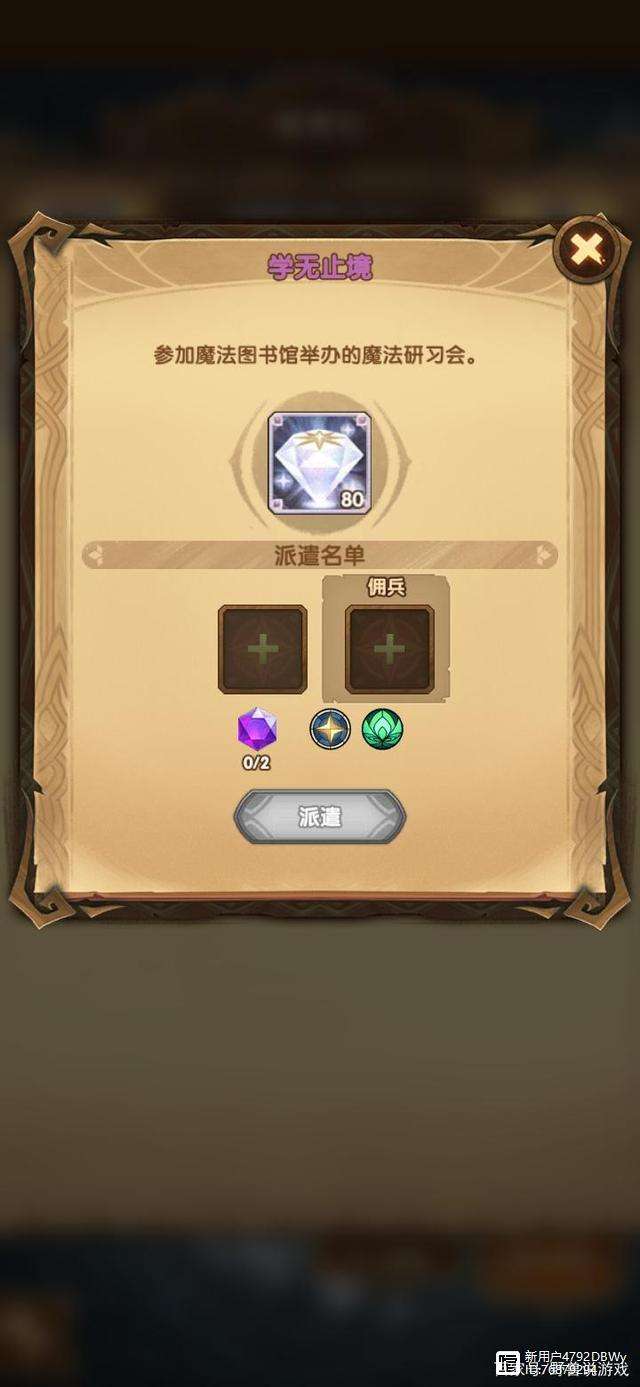Add a hero to the first dispatch slot

coord(262,649)
